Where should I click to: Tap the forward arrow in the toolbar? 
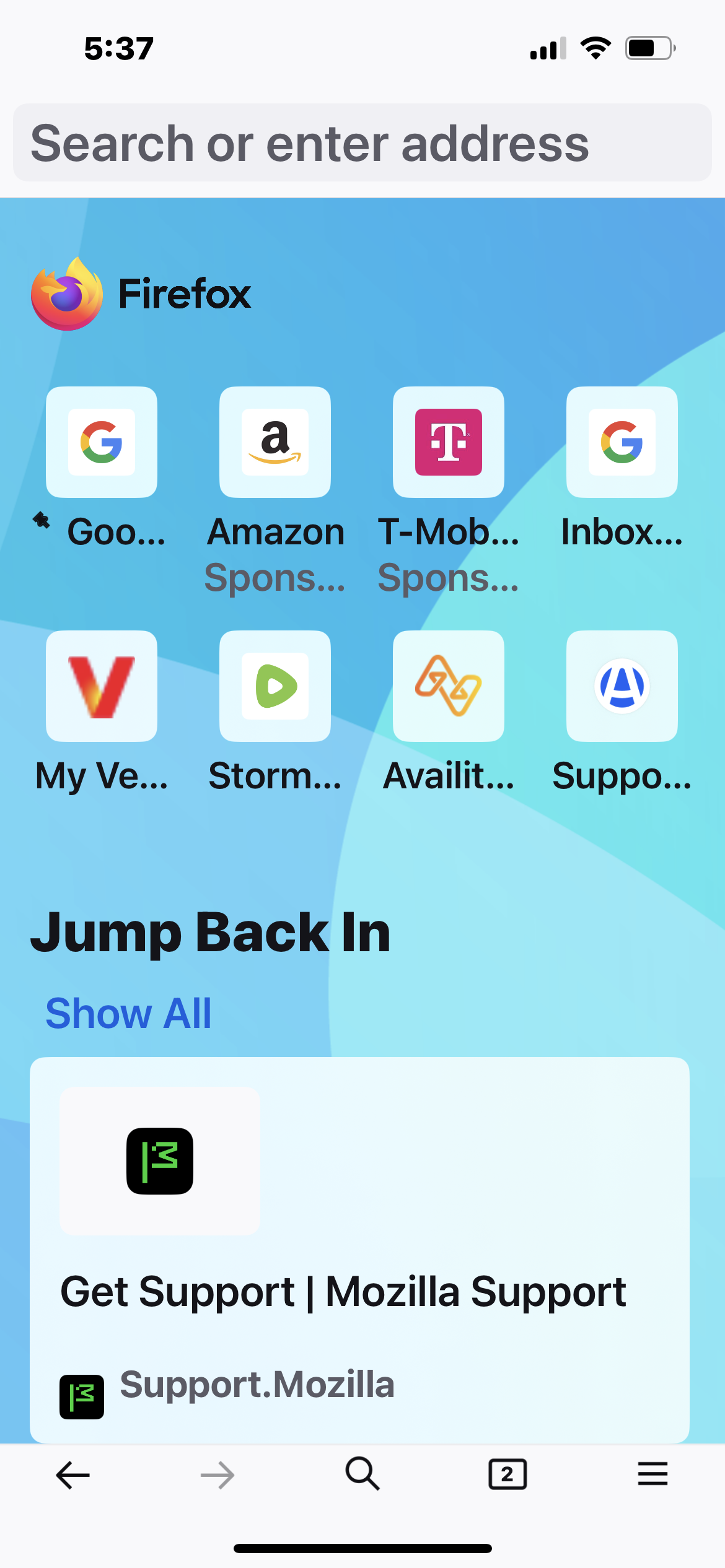pyautogui.click(x=217, y=1474)
